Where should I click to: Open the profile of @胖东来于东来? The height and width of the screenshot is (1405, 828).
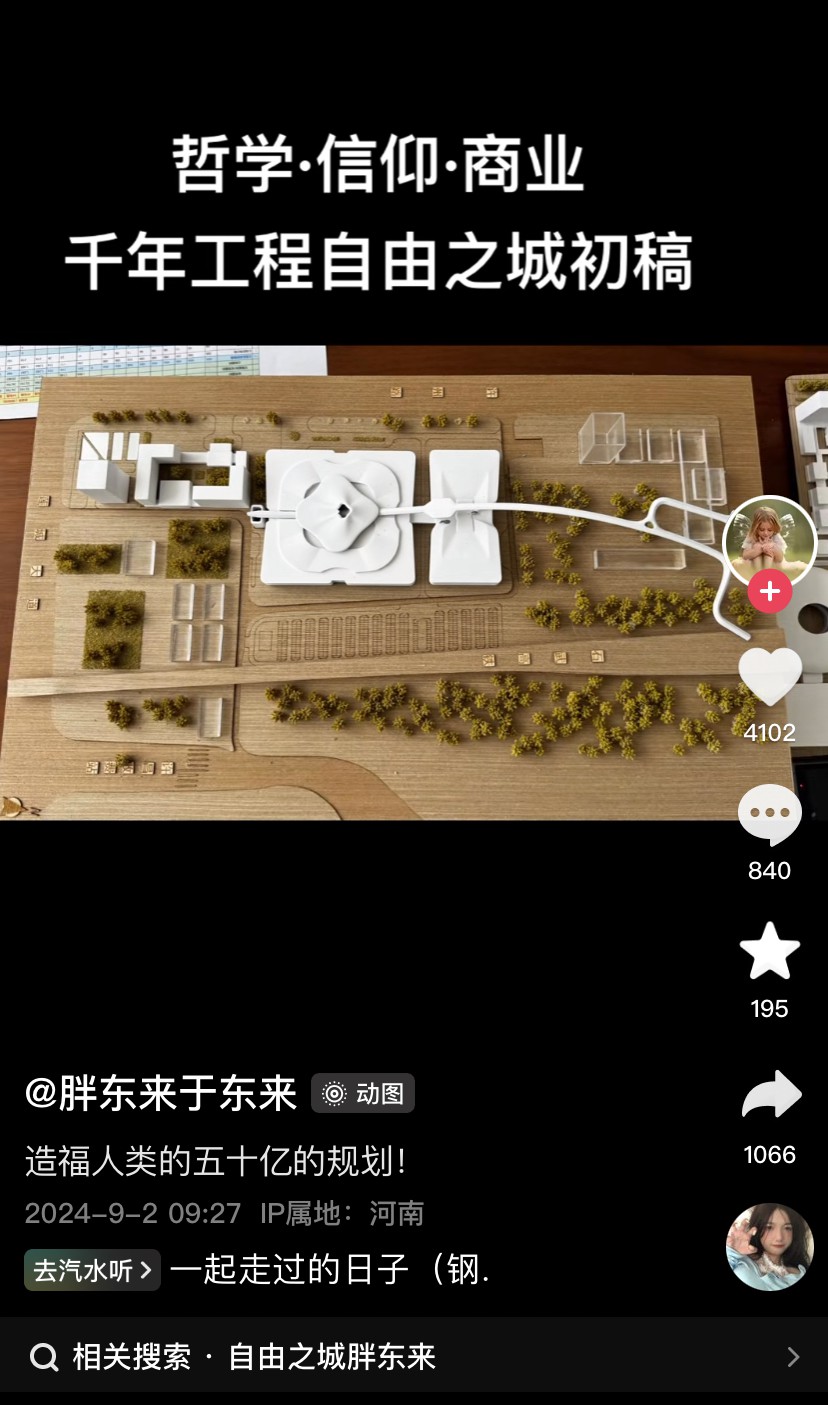point(161,1093)
